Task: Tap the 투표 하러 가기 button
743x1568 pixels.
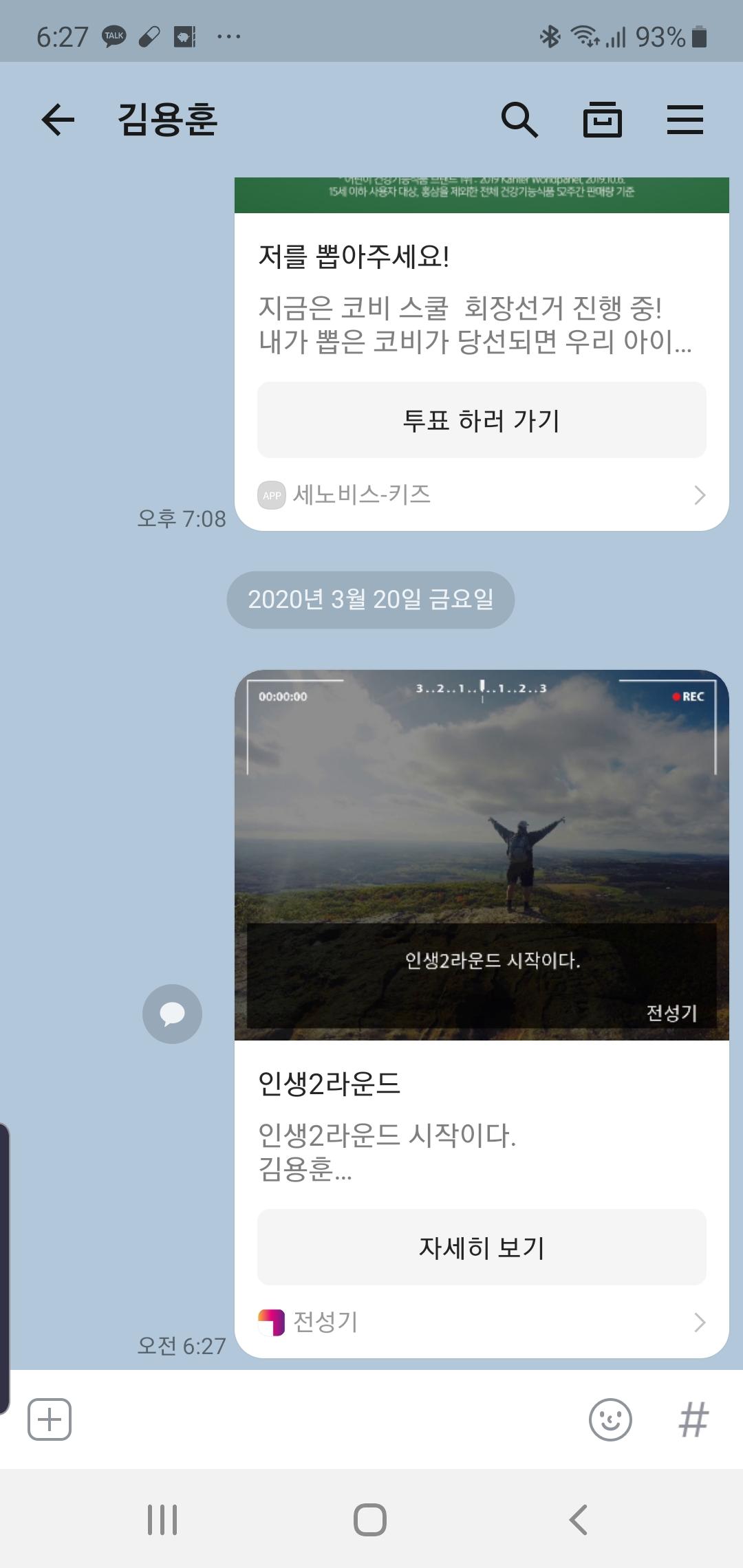Action: point(482,420)
